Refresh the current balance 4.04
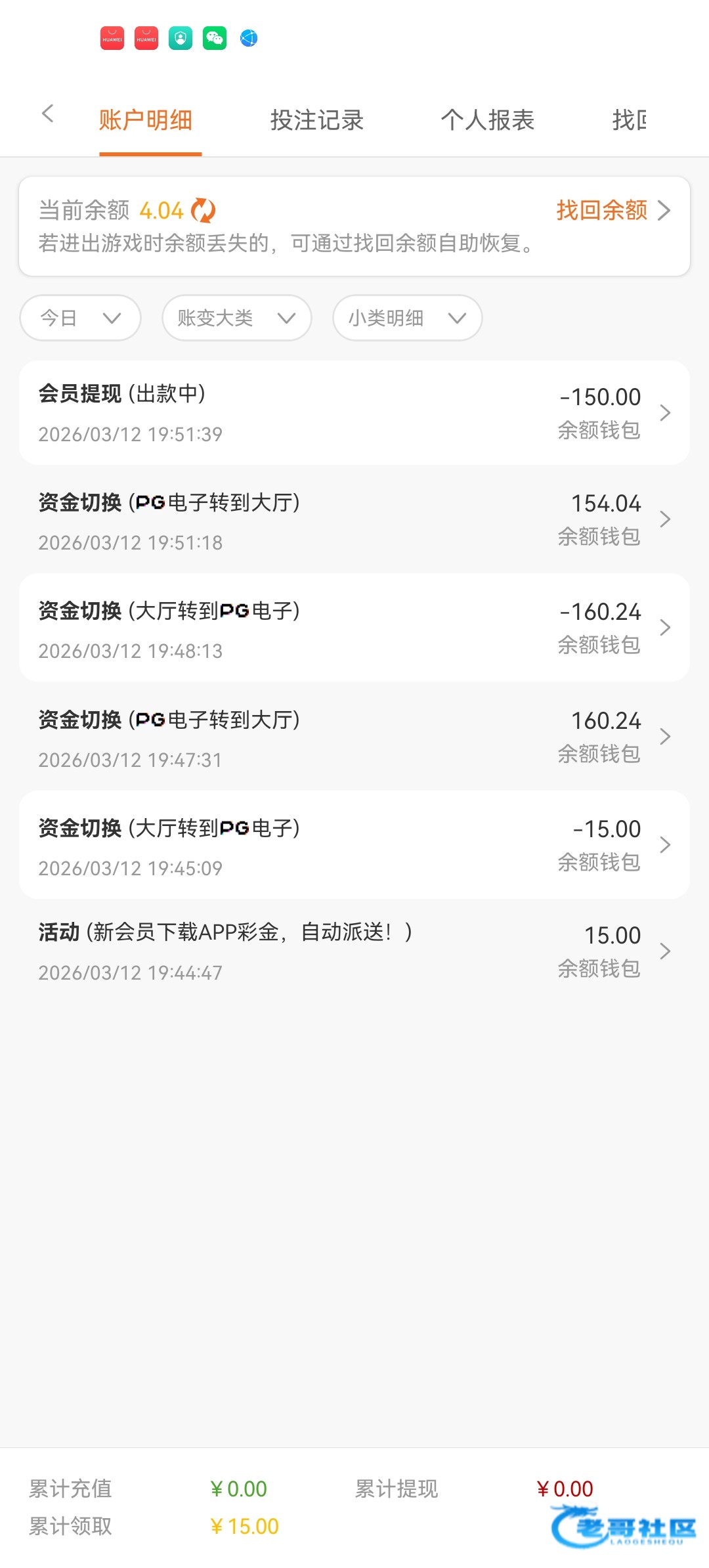709x1568 pixels. 203,211
